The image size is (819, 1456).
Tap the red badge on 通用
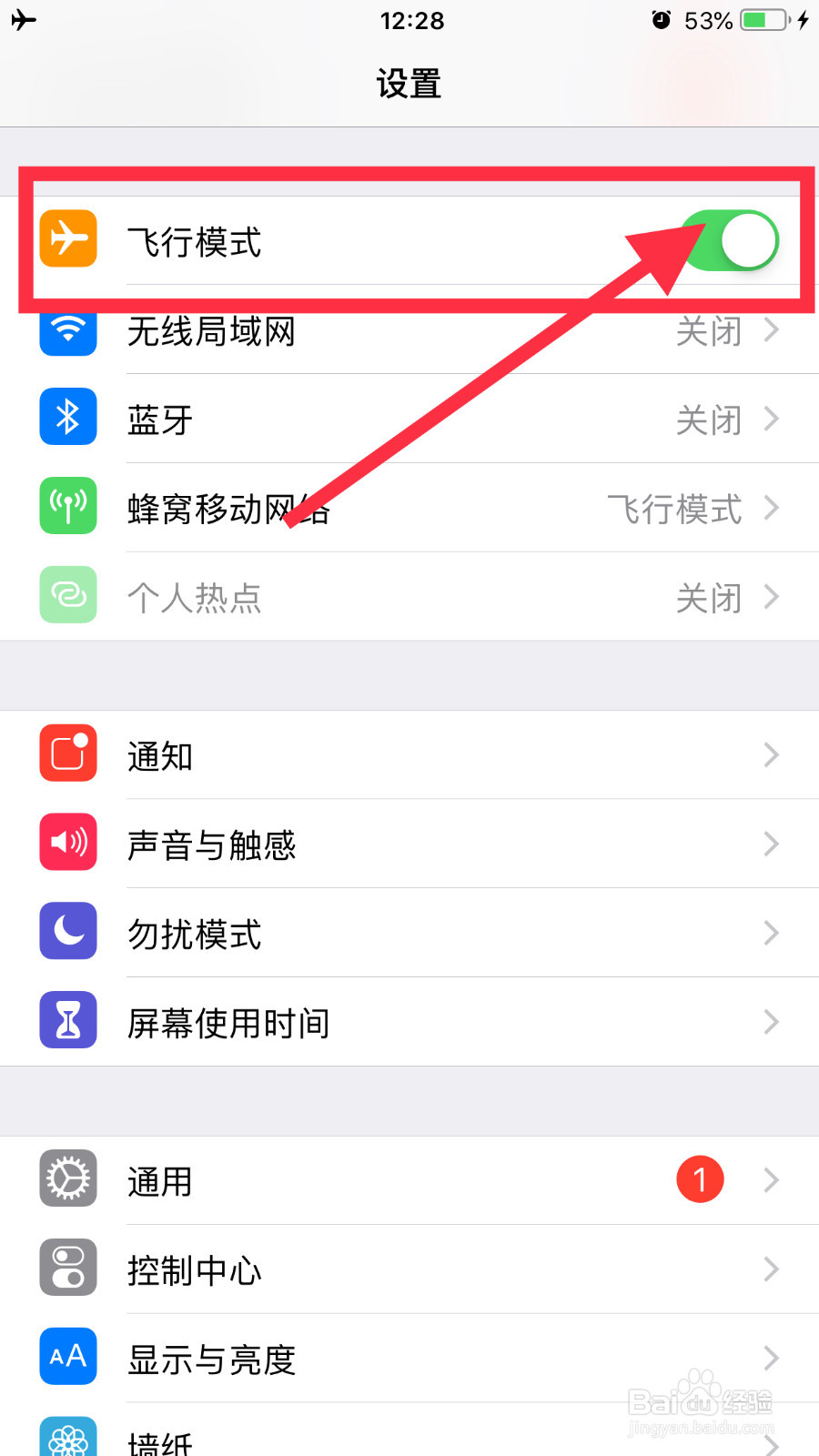699,1178
